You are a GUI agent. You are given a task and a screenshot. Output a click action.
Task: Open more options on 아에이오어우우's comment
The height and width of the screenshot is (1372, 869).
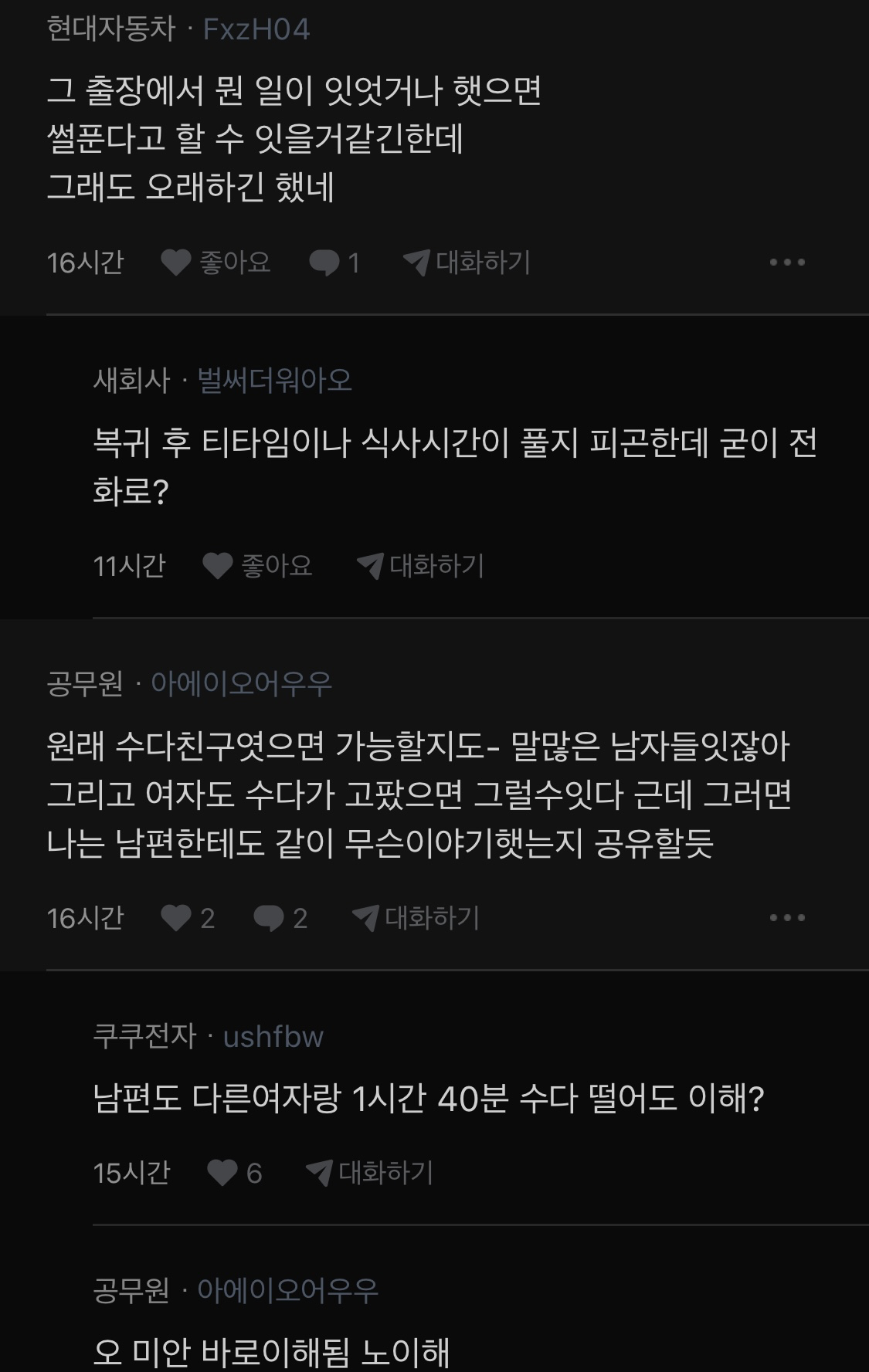[787, 918]
